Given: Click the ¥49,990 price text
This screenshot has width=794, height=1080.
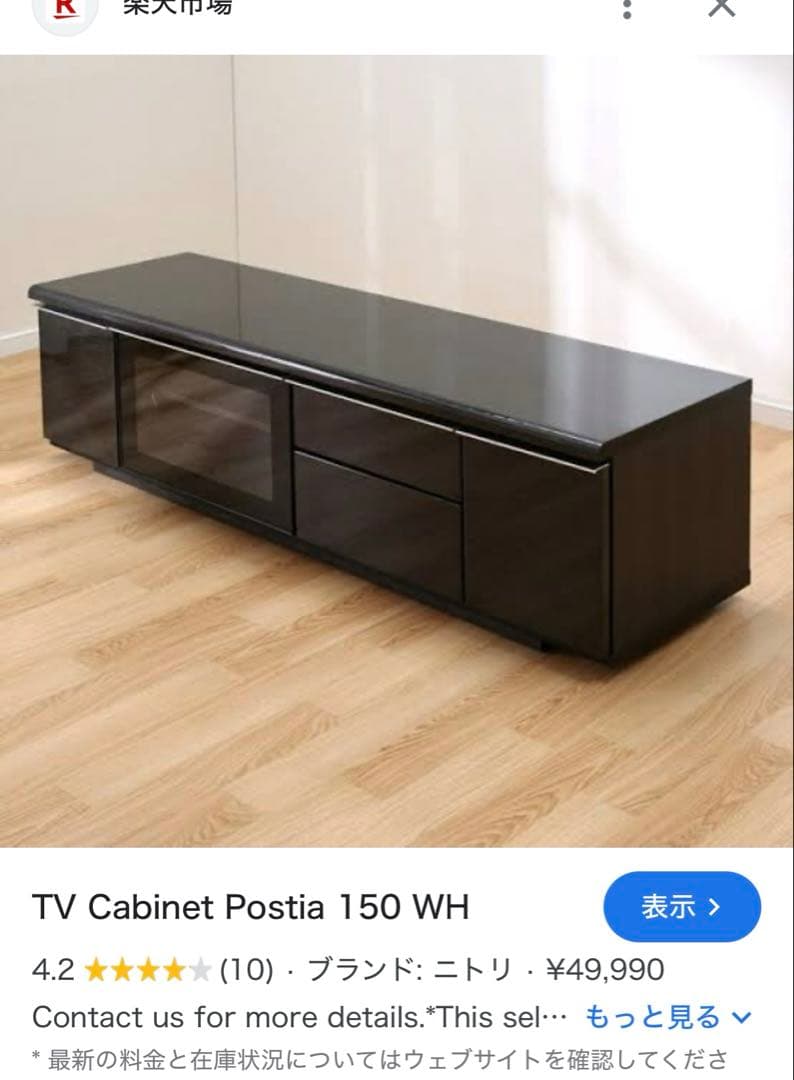Looking at the screenshot, I should click(x=604, y=968).
